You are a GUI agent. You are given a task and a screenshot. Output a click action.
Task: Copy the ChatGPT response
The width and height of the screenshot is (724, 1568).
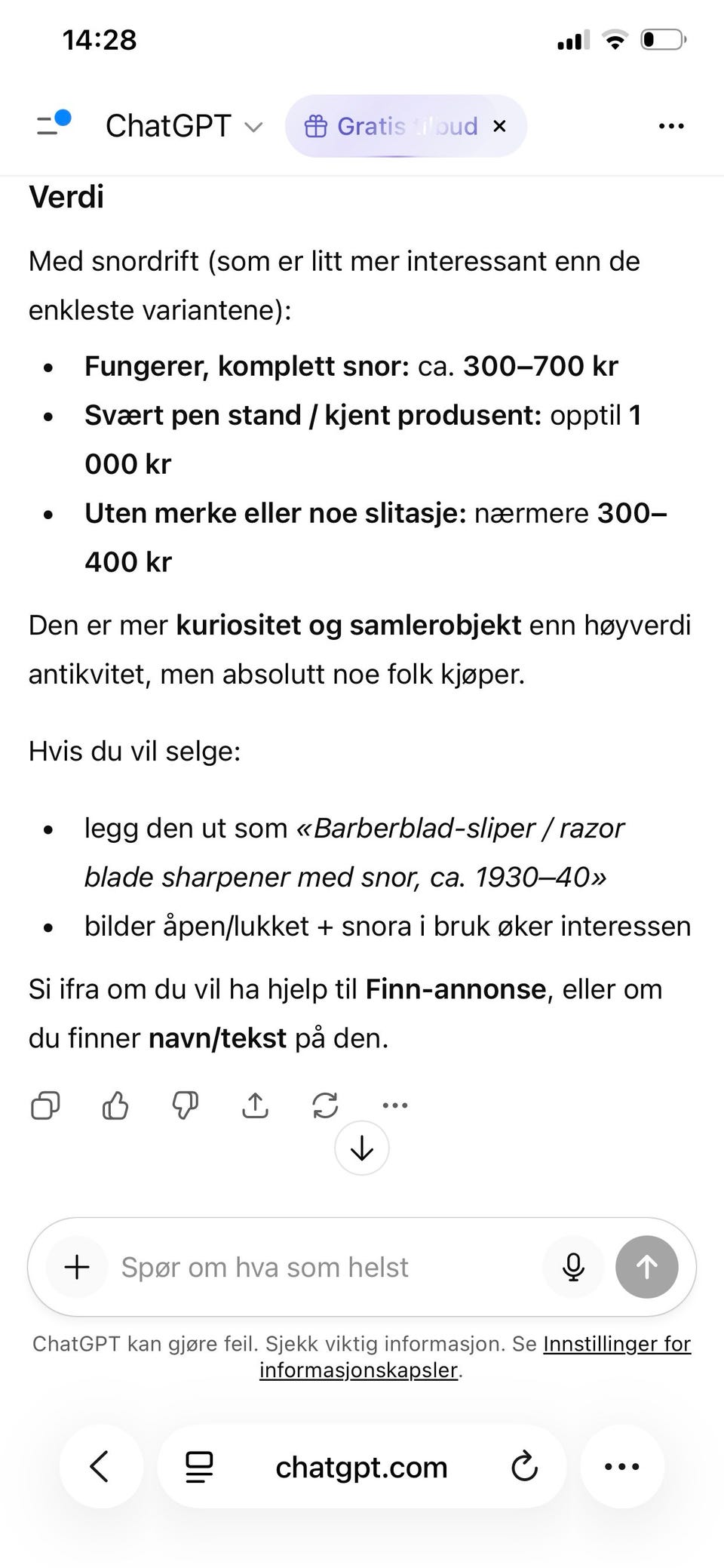45,1105
